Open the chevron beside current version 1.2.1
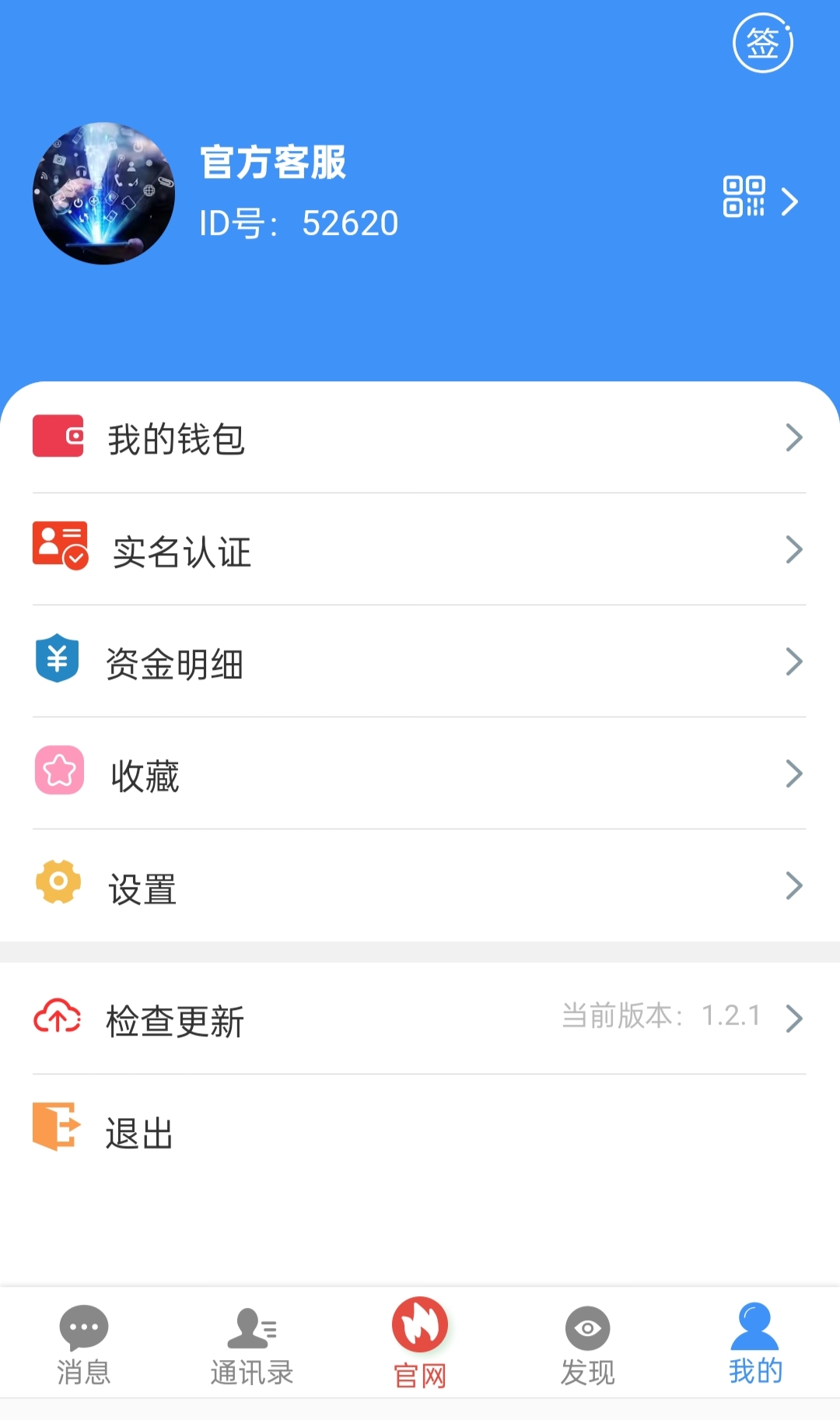This screenshot has width=840, height=1420. tap(794, 1016)
